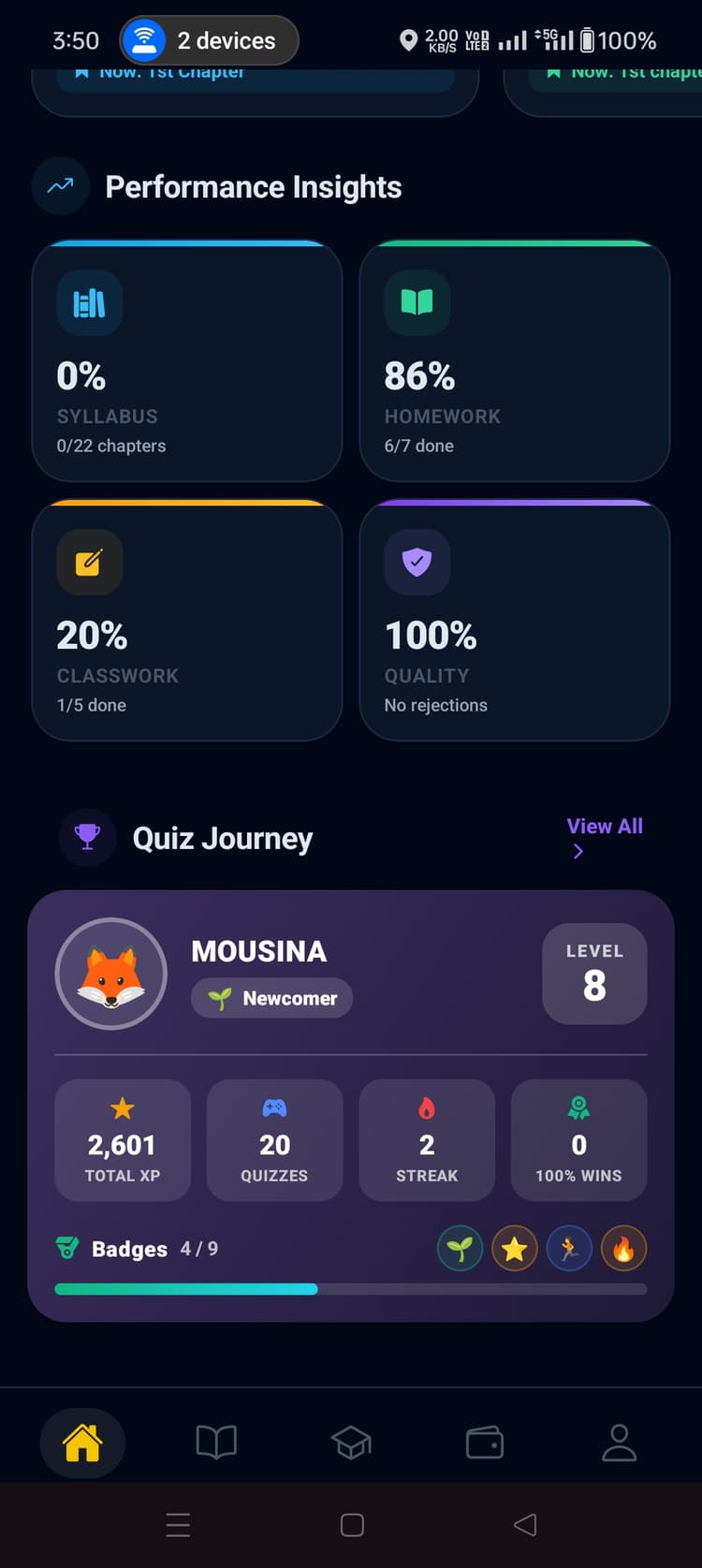Tap the profile icon in bottom navigation

pos(620,1443)
